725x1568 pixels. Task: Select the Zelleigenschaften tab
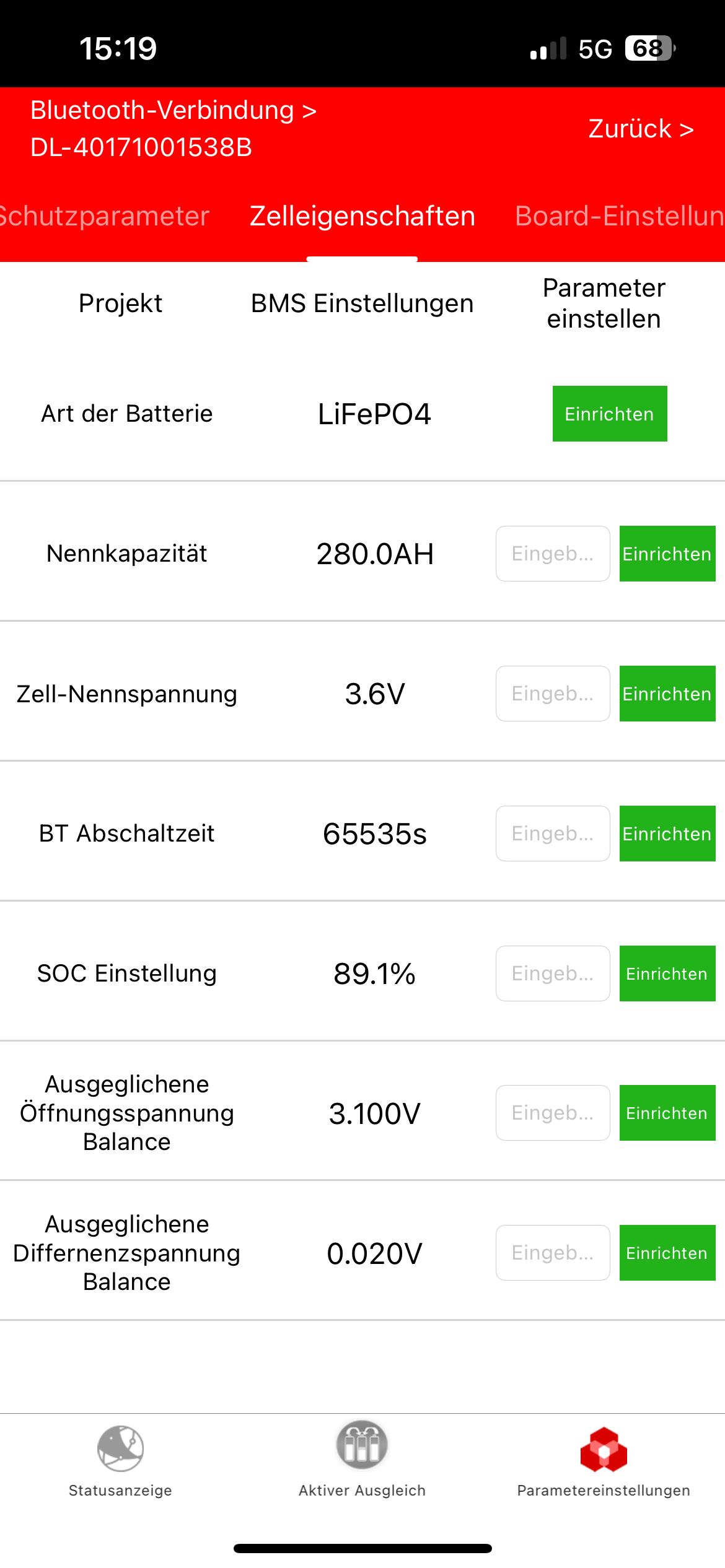[362, 216]
